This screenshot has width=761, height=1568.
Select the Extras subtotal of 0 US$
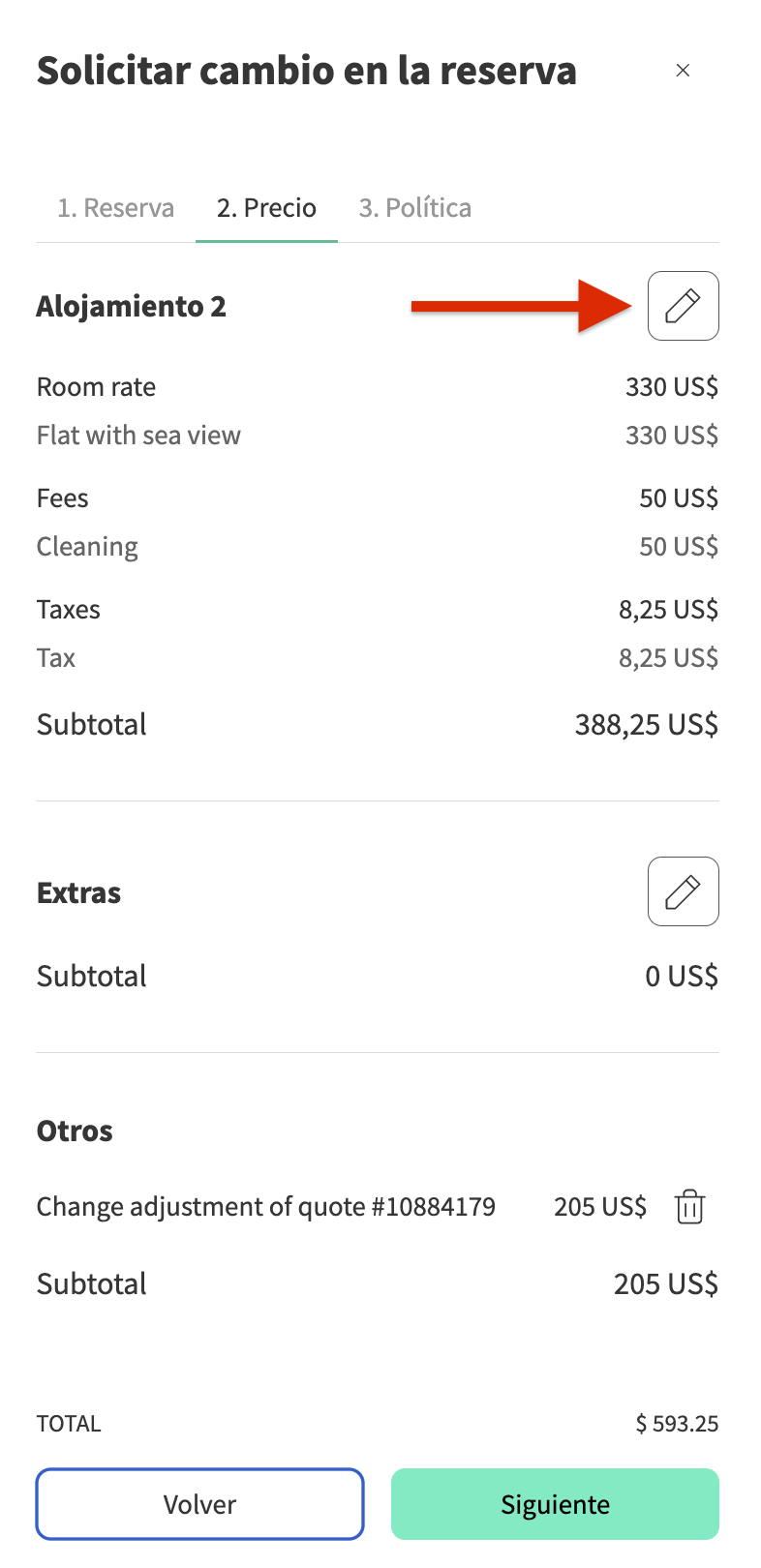click(682, 976)
